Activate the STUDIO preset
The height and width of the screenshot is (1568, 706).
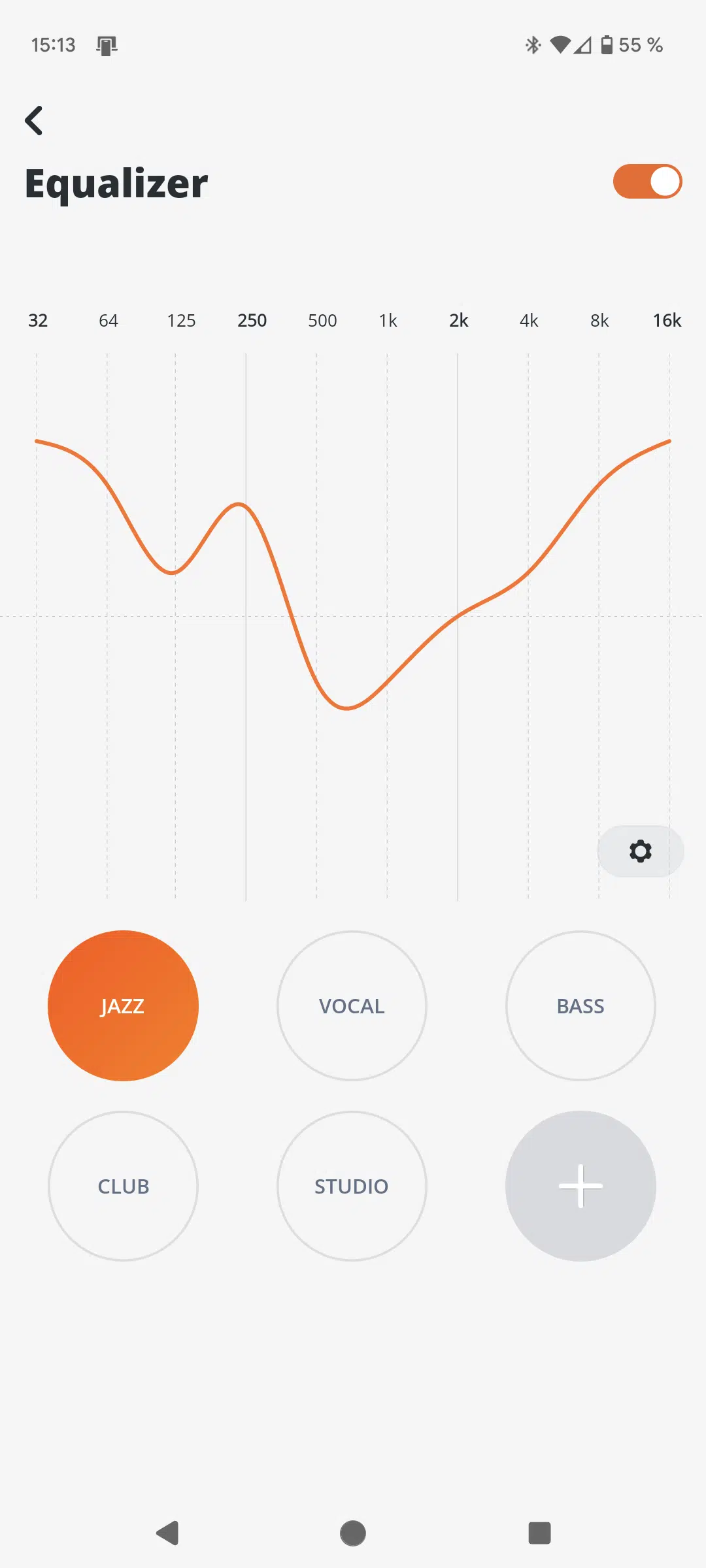[x=352, y=1186]
